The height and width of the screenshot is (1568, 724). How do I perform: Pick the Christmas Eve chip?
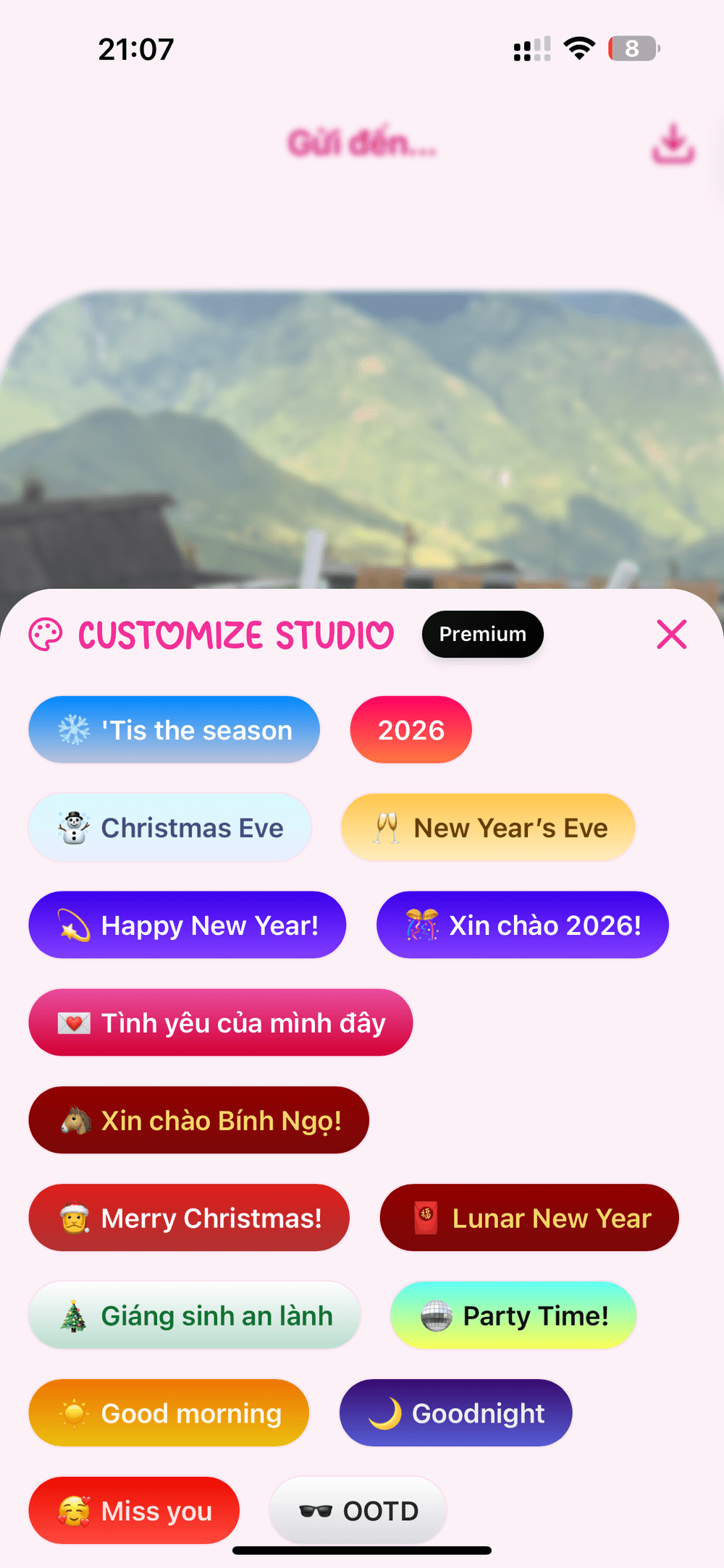[170, 828]
